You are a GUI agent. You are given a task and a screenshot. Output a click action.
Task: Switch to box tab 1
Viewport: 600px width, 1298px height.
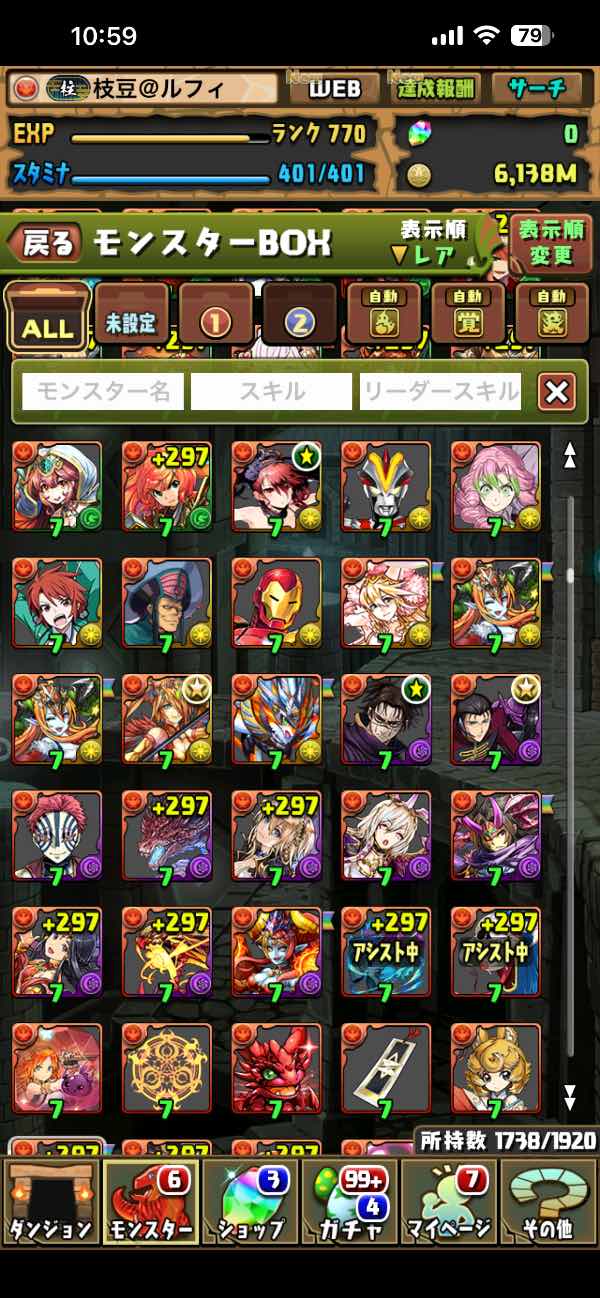tap(216, 317)
